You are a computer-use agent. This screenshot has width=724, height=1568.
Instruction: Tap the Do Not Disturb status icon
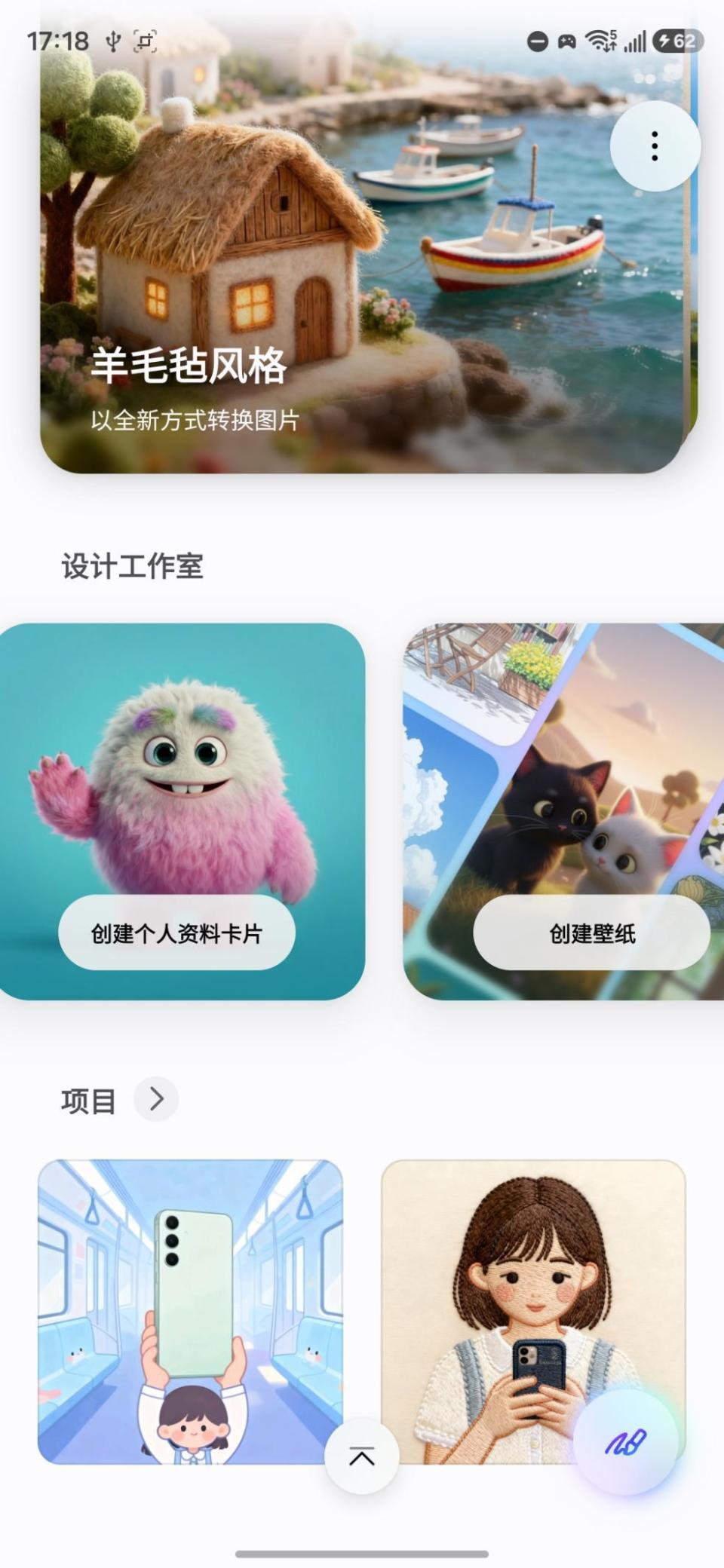pos(536,41)
